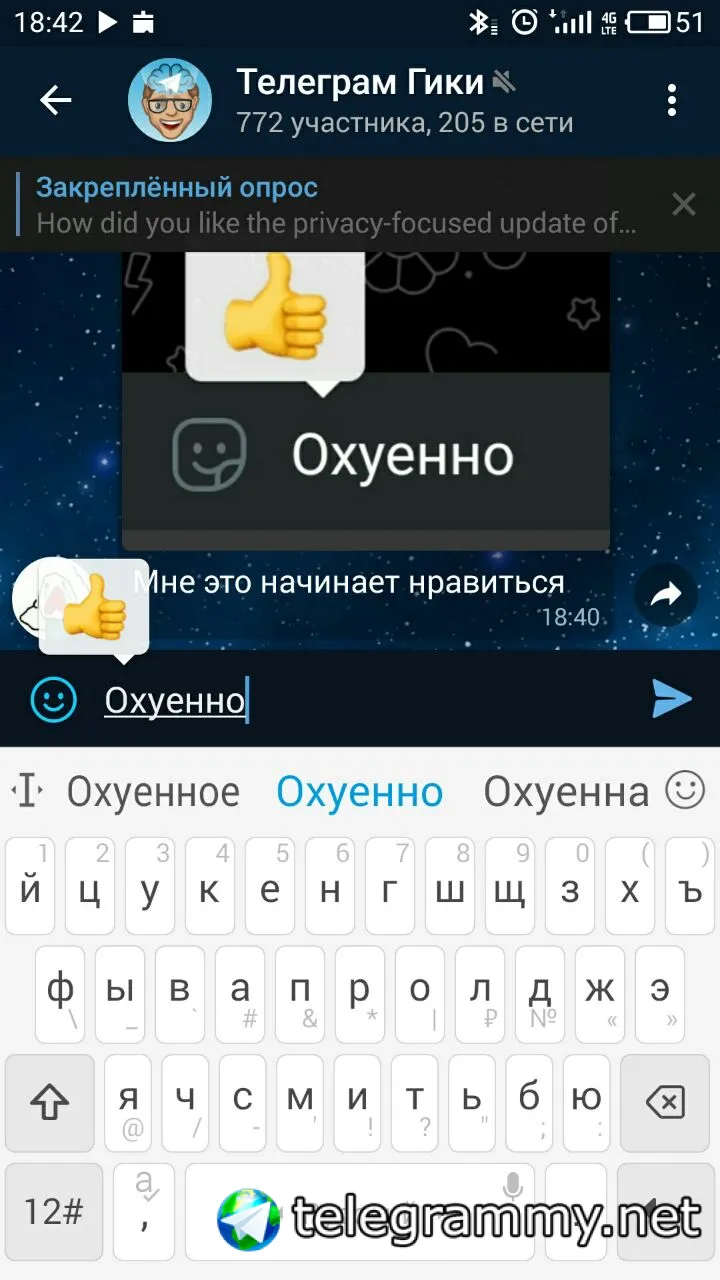720x1280 pixels.
Task: Choose the suggestion Охуенное
Action: [x=153, y=793]
